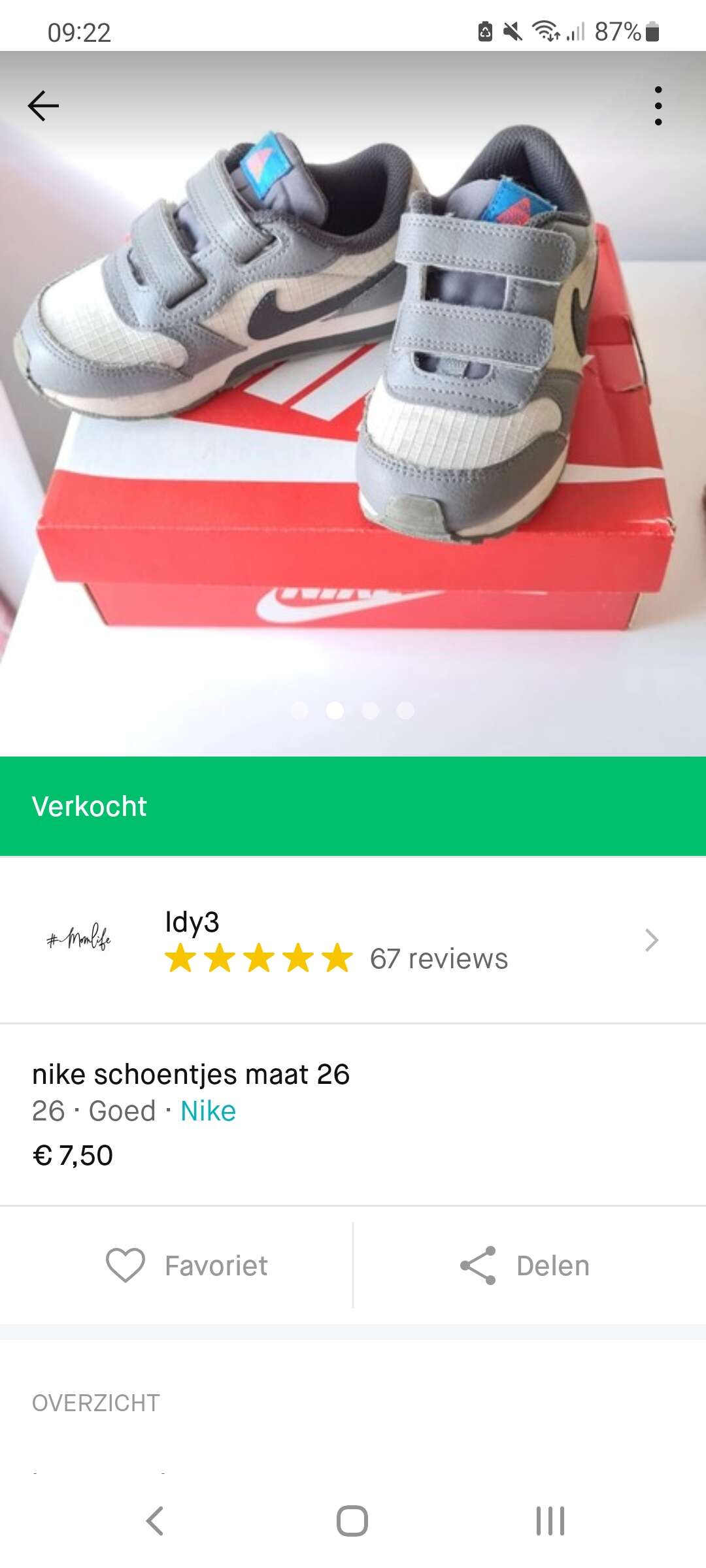Go back using the top arrow
Screen dimensions: 706x1568
[44, 106]
